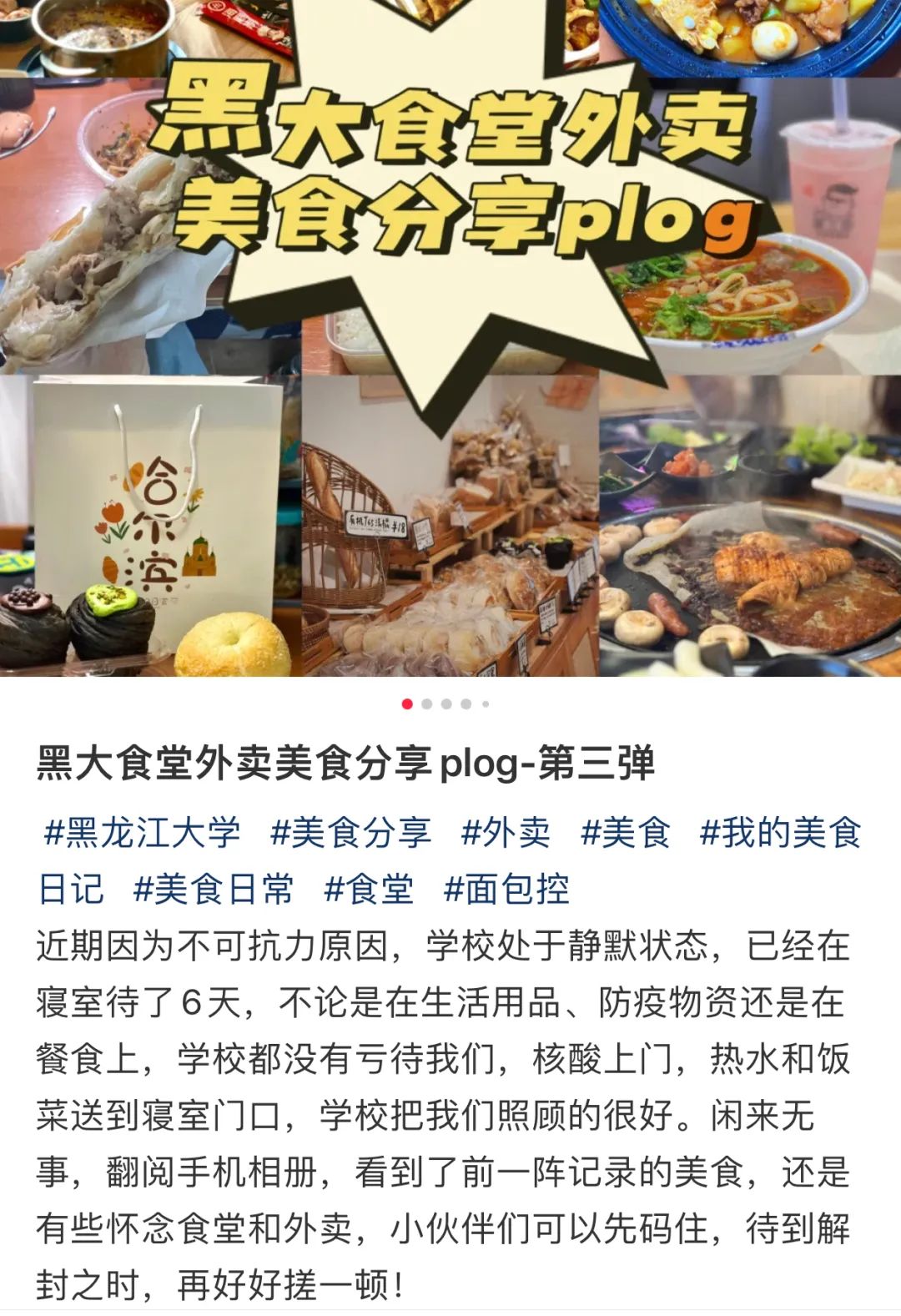This screenshot has height=1316, width=901.
Task: Go to the #食堂 hashtag page
Action: pyautogui.click(x=369, y=889)
